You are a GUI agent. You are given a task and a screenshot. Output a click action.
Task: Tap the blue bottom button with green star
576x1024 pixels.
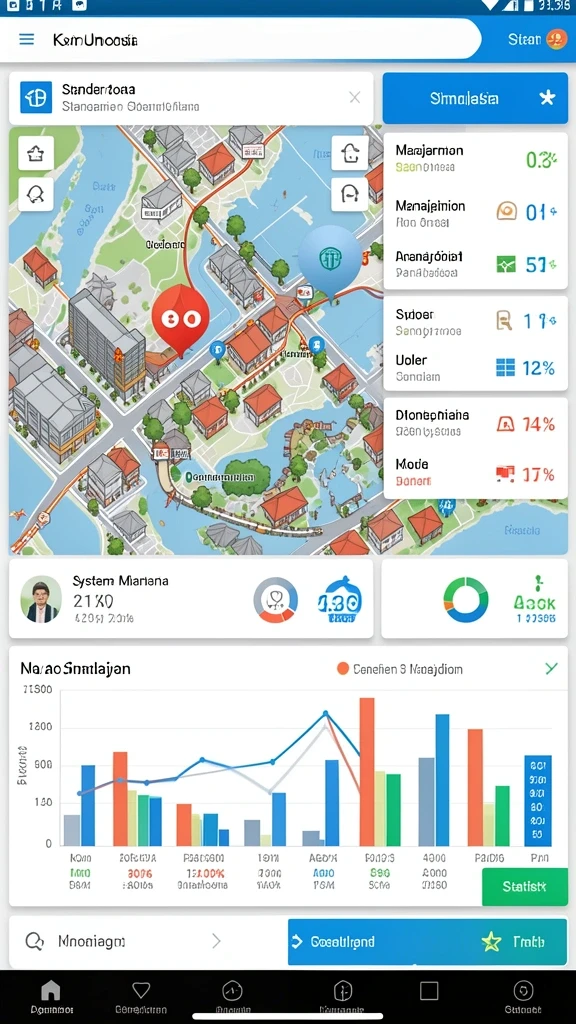(427, 942)
